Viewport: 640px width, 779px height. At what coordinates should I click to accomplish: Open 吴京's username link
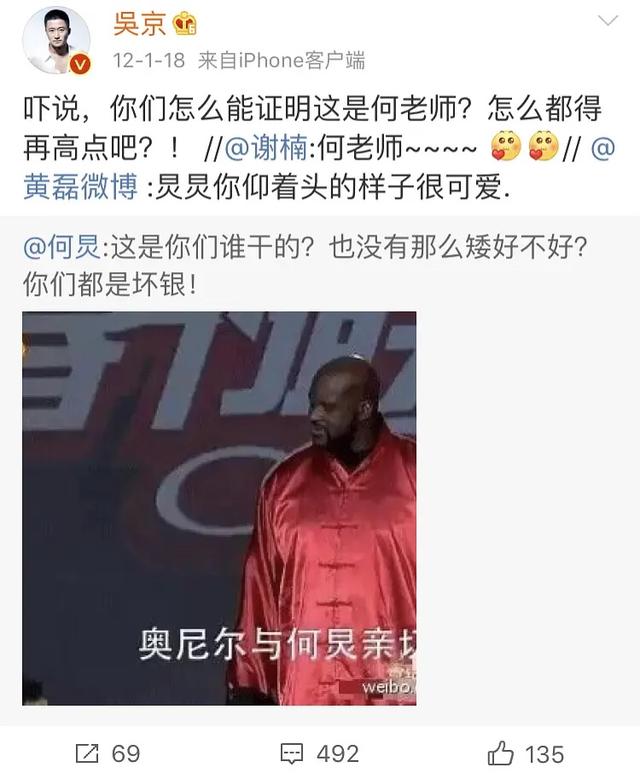[x=140, y=24]
